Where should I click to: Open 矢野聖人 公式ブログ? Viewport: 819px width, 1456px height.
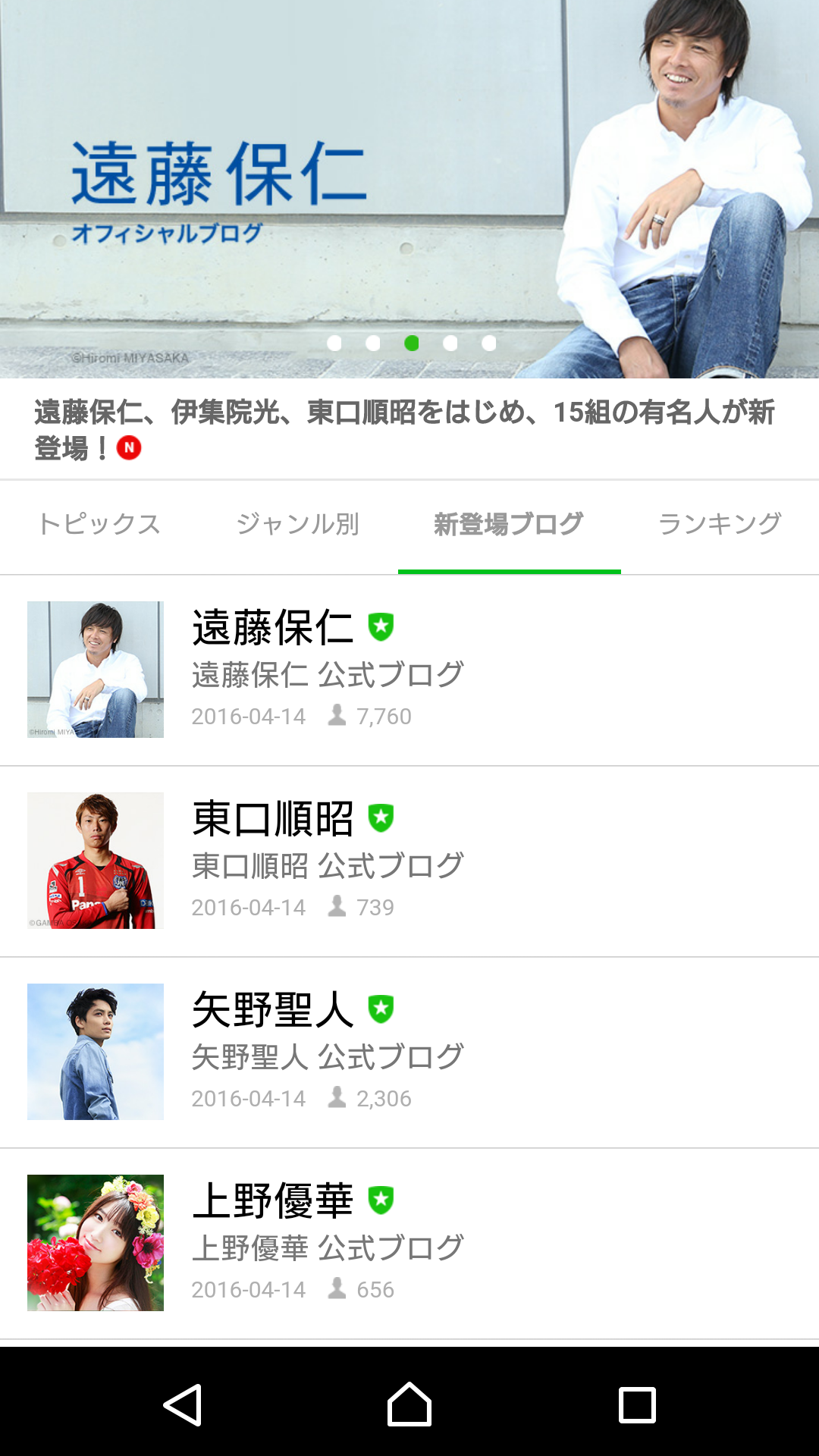coord(409,1053)
